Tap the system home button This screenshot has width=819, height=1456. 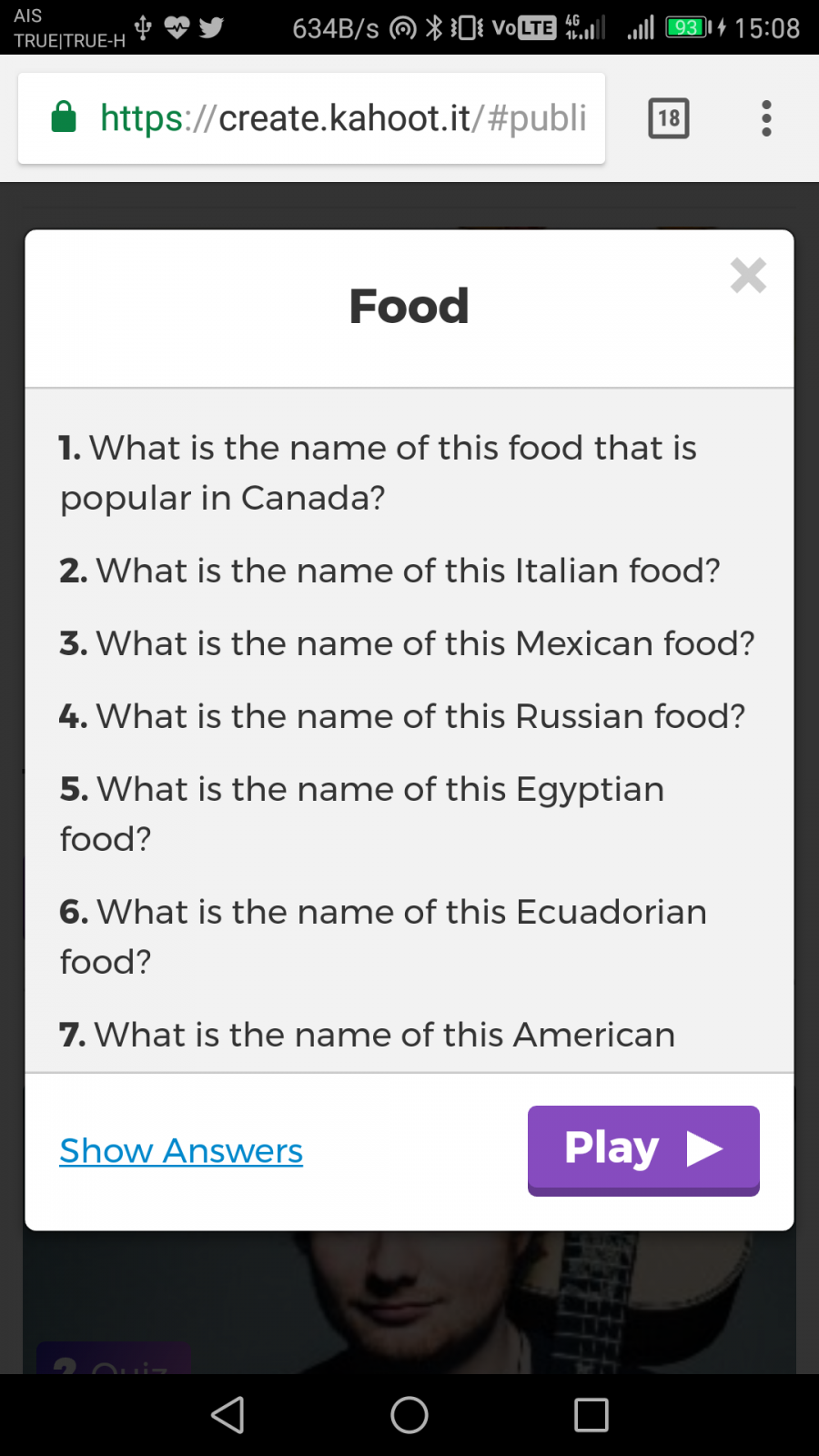pyautogui.click(x=409, y=1415)
